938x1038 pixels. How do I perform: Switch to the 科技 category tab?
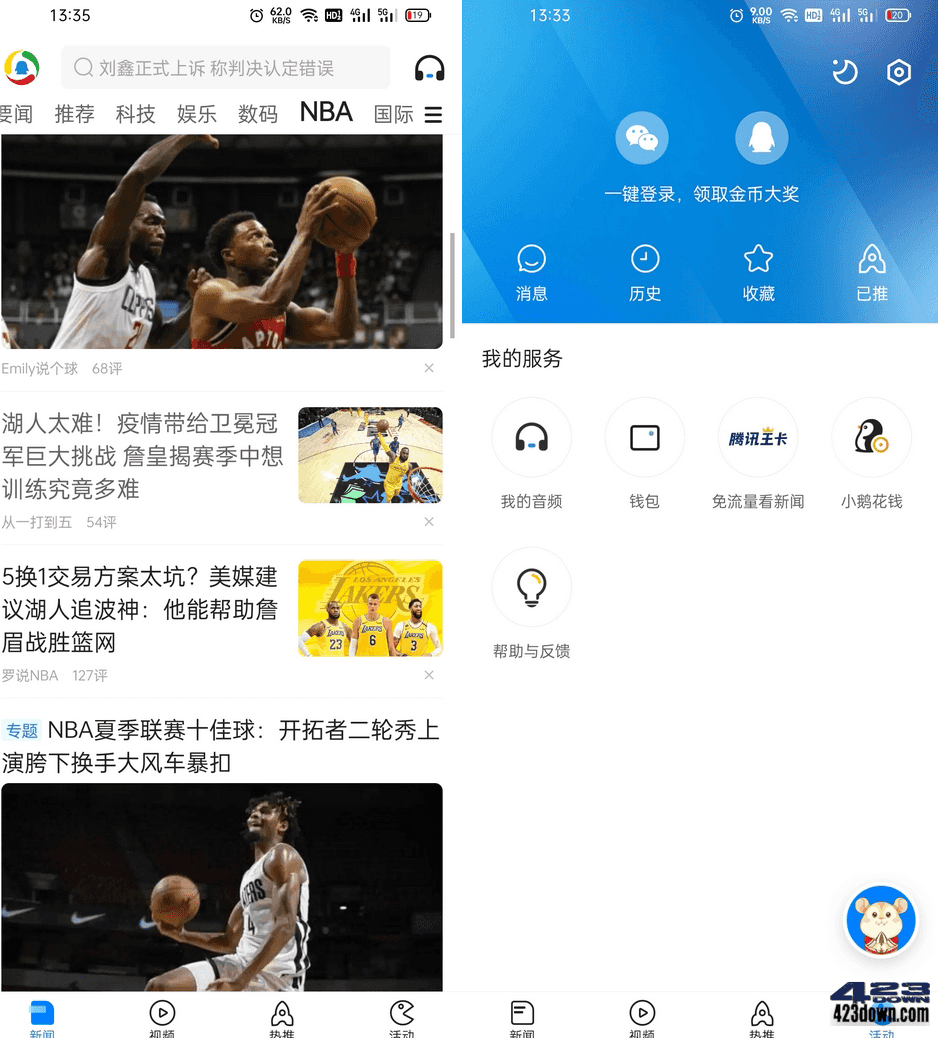click(135, 114)
